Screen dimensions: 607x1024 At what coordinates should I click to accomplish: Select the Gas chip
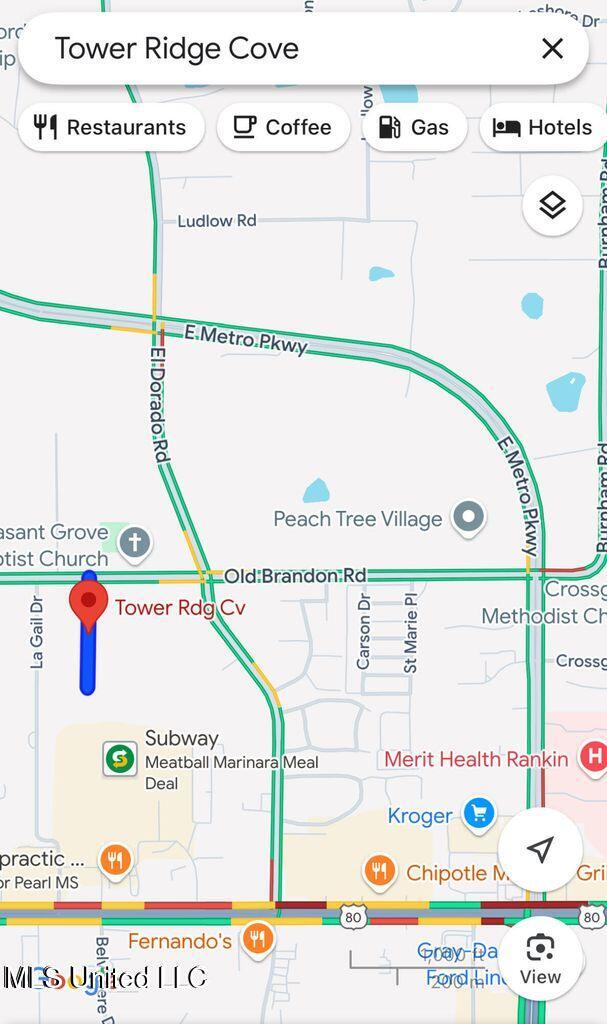pyautogui.click(x=414, y=127)
